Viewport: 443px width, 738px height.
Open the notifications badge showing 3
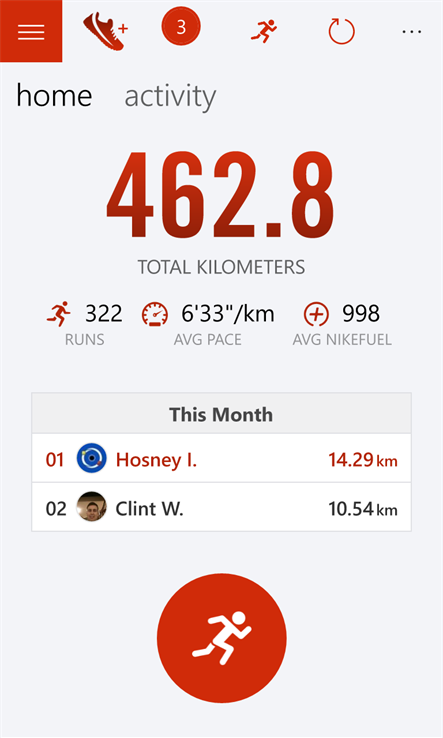point(181,27)
